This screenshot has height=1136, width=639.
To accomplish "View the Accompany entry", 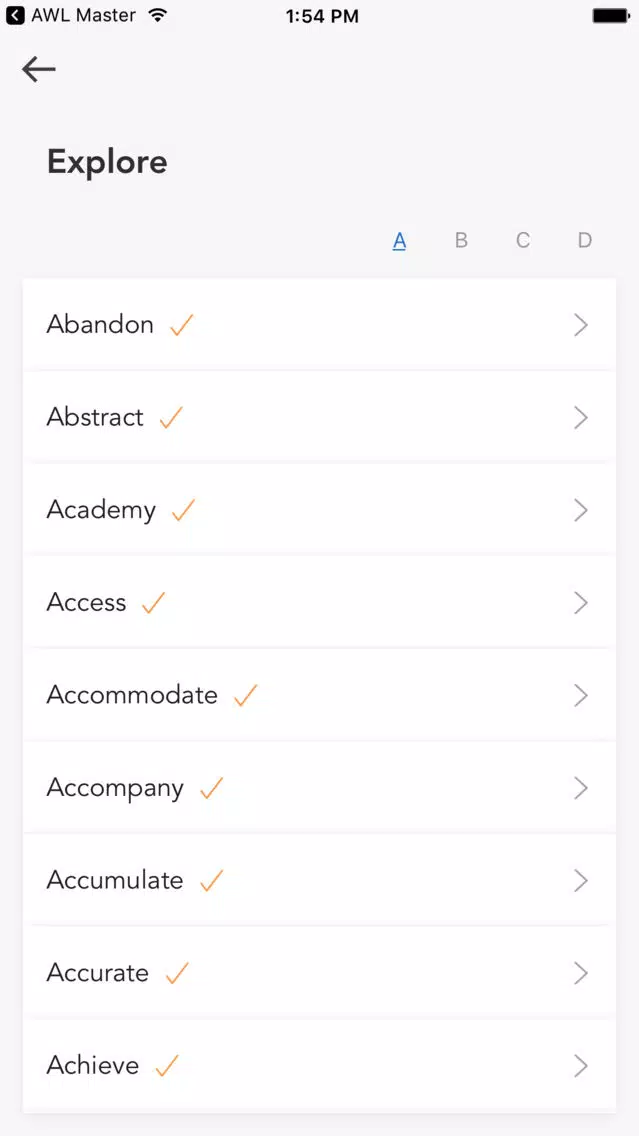I will pos(320,788).
